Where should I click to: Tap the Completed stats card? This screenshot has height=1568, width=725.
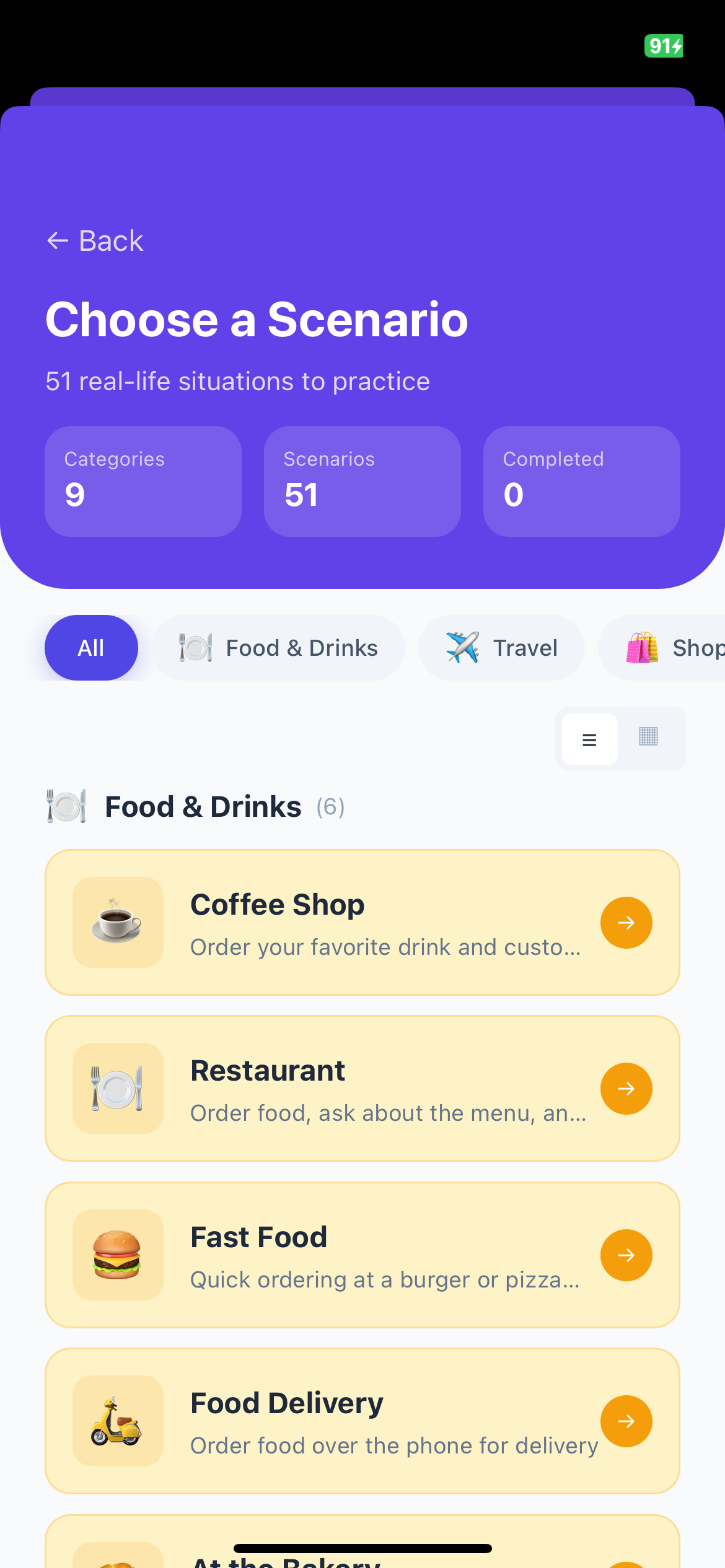click(x=581, y=481)
